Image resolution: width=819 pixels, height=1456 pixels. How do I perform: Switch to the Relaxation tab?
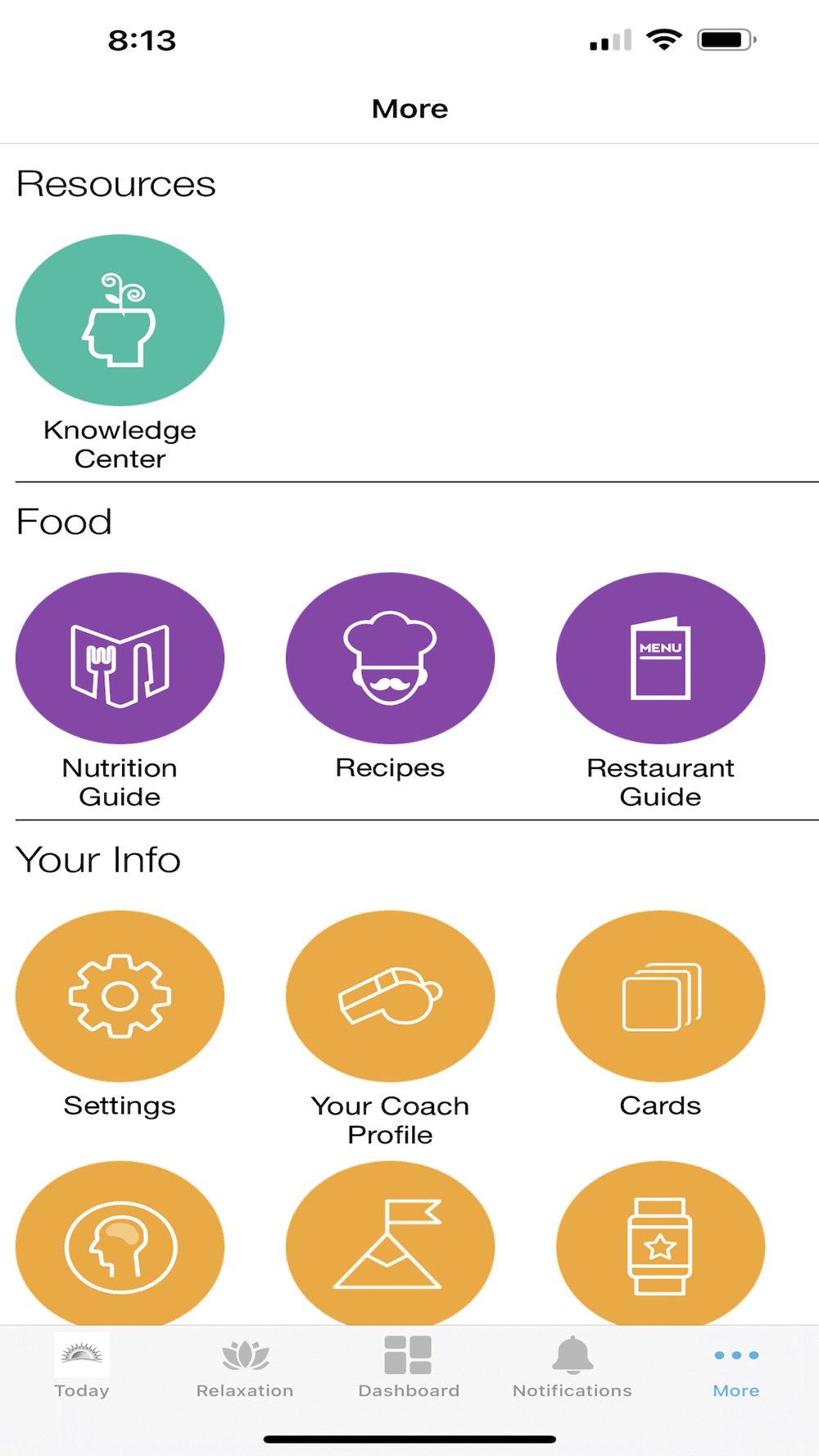(245, 1368)
